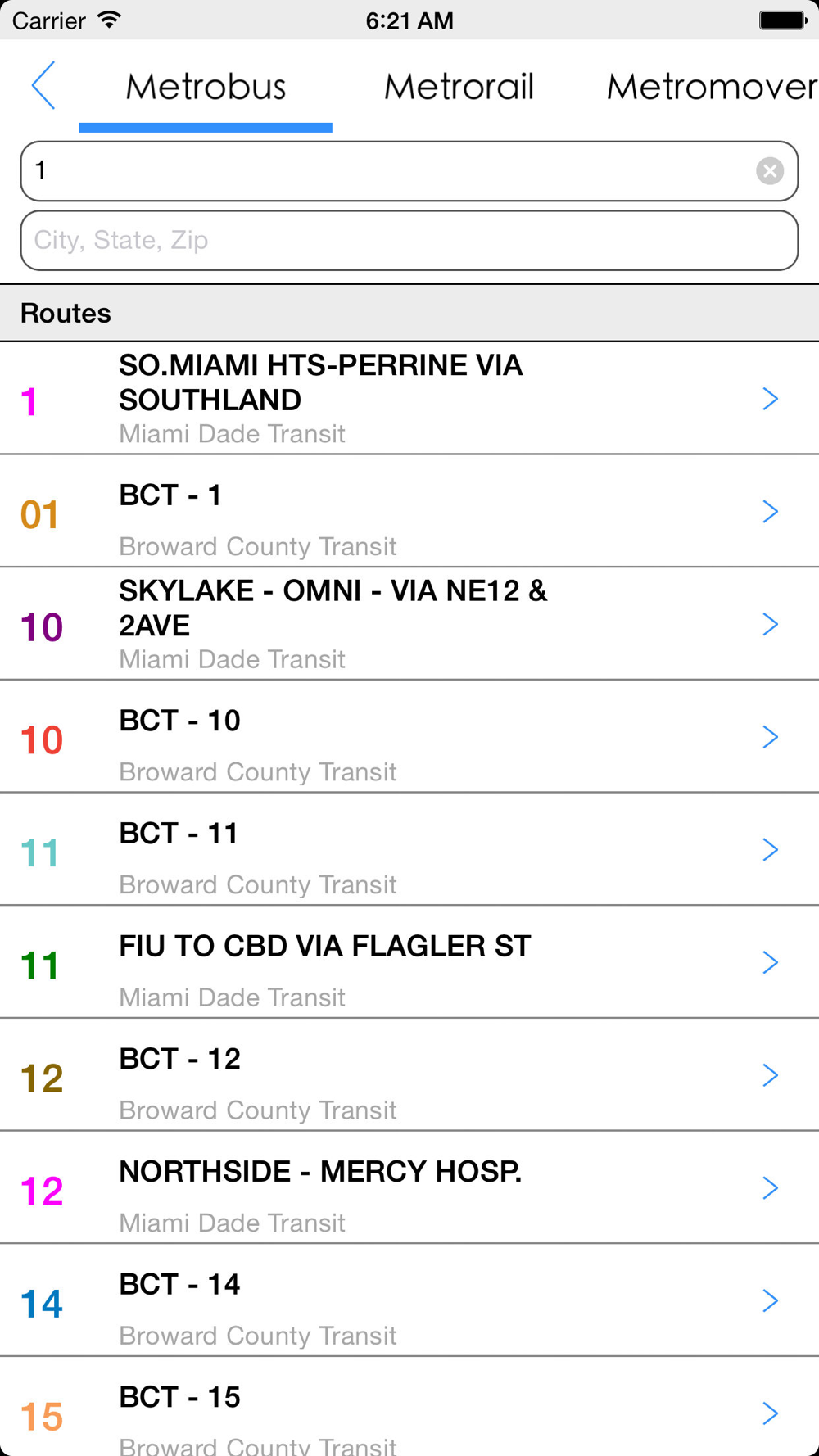Go back using the top-left arrow

pos(43,85)
